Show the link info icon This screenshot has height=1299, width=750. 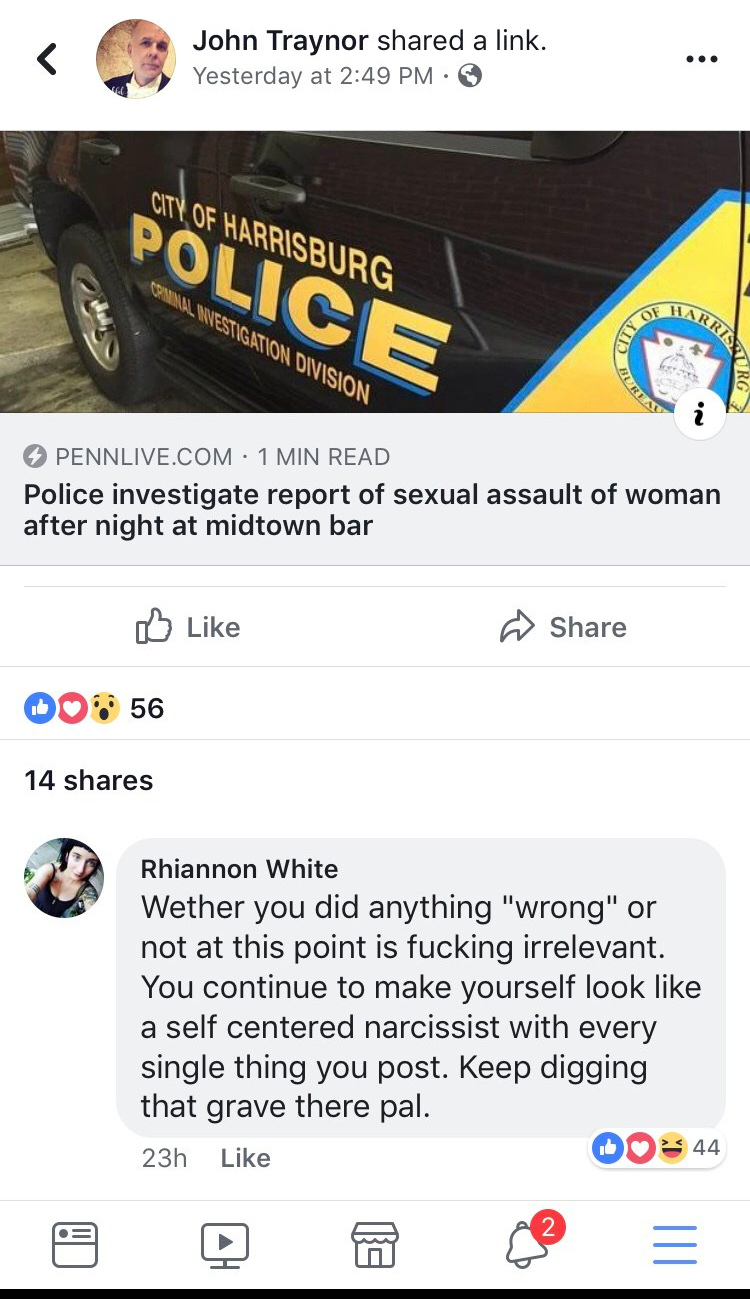[x=700, y=416]
